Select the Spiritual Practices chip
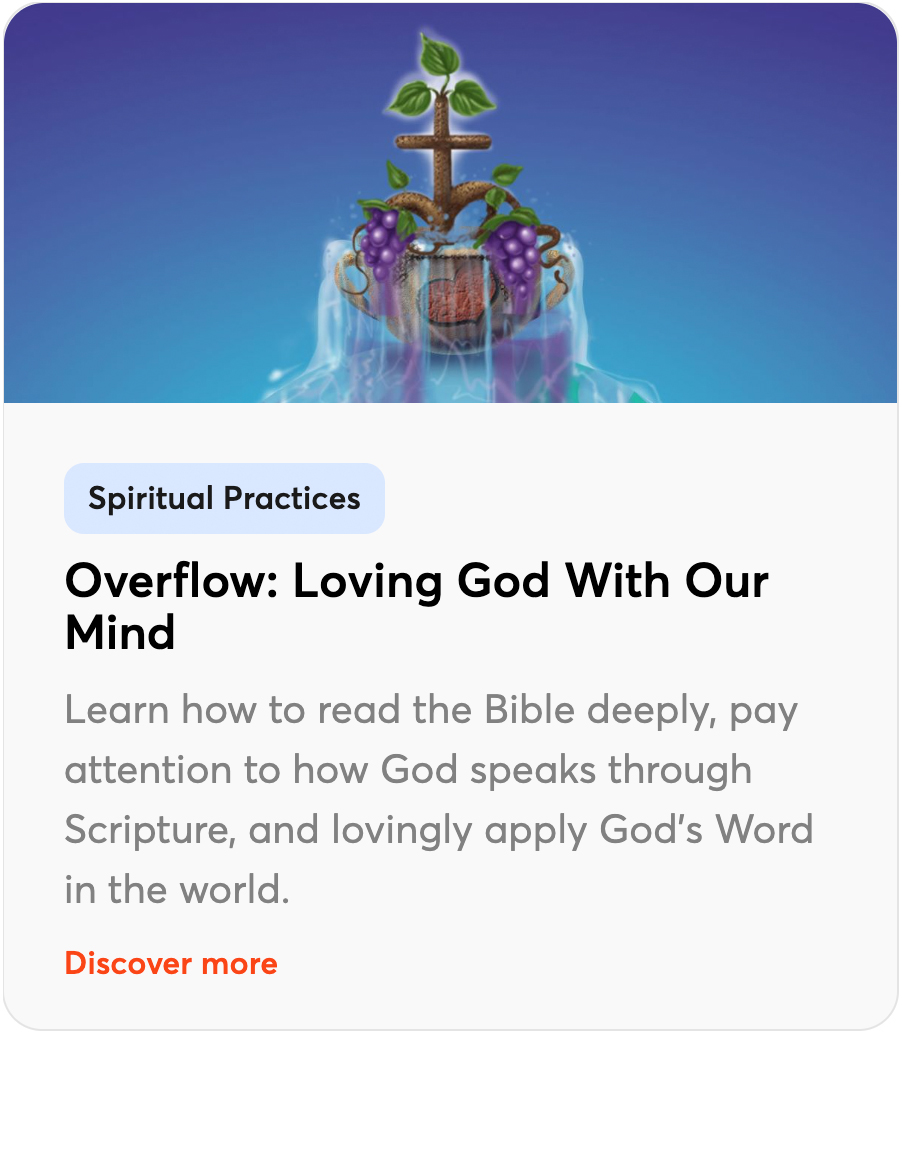 tap(224, 498)
